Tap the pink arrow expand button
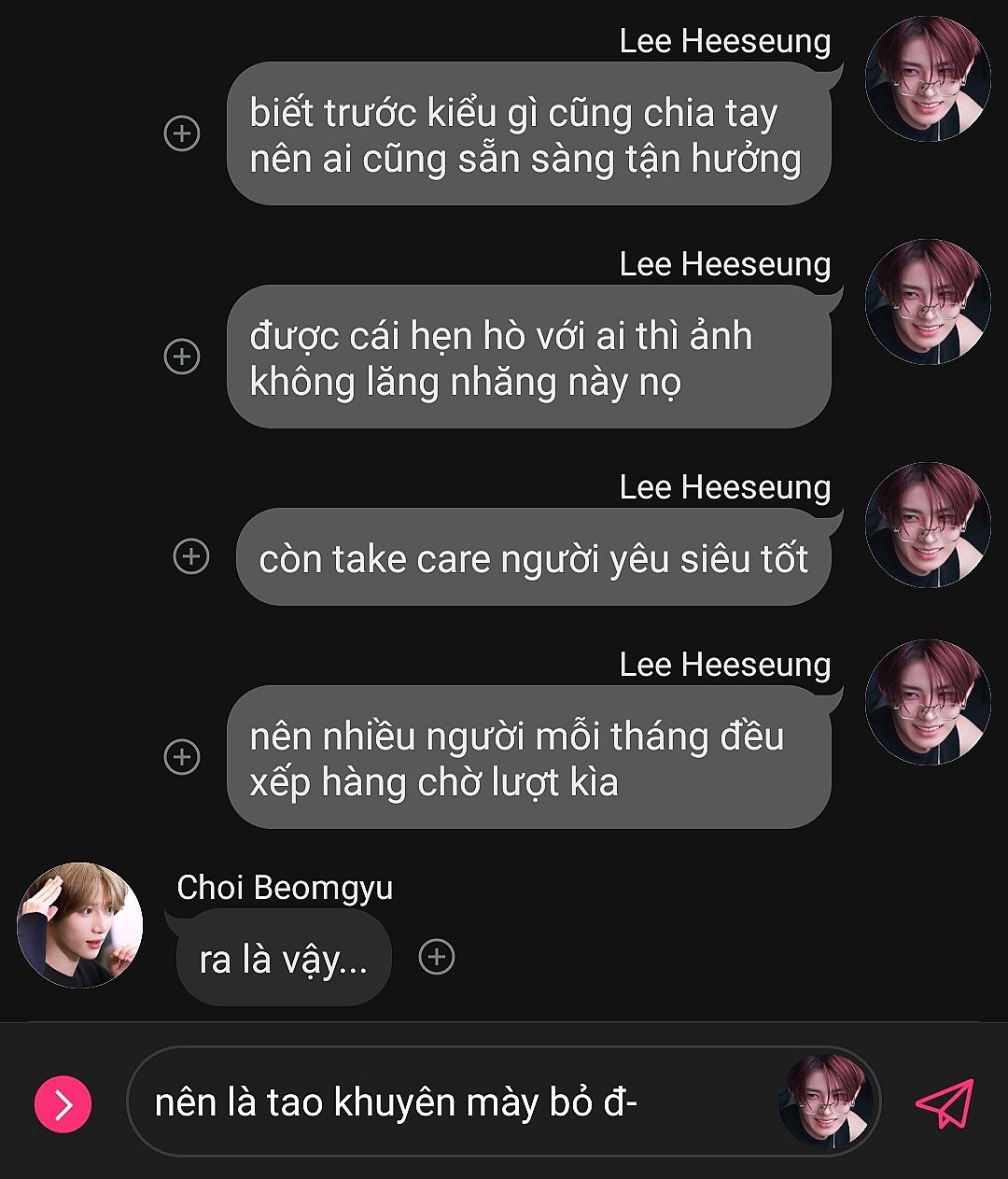The height and width of the screenshot is (1179, 1008). [x=63, y=1105]
